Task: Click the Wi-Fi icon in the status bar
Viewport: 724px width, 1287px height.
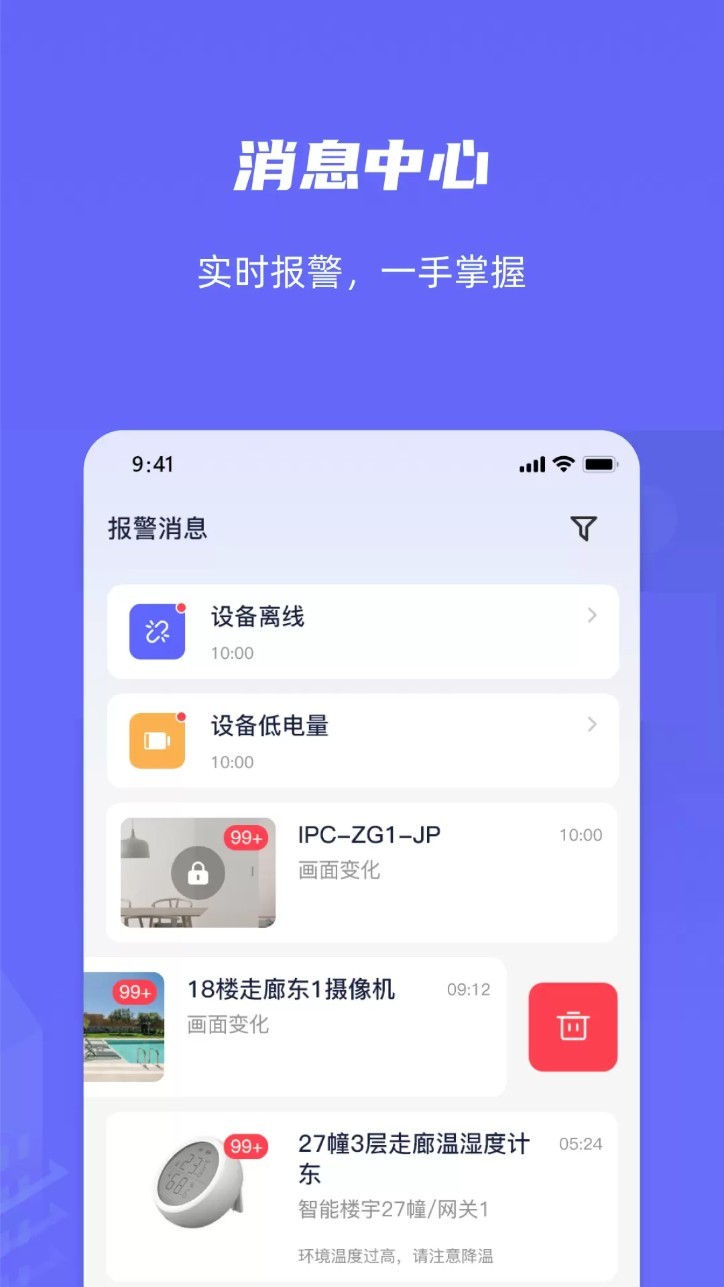Action: [x=562, y=464]
